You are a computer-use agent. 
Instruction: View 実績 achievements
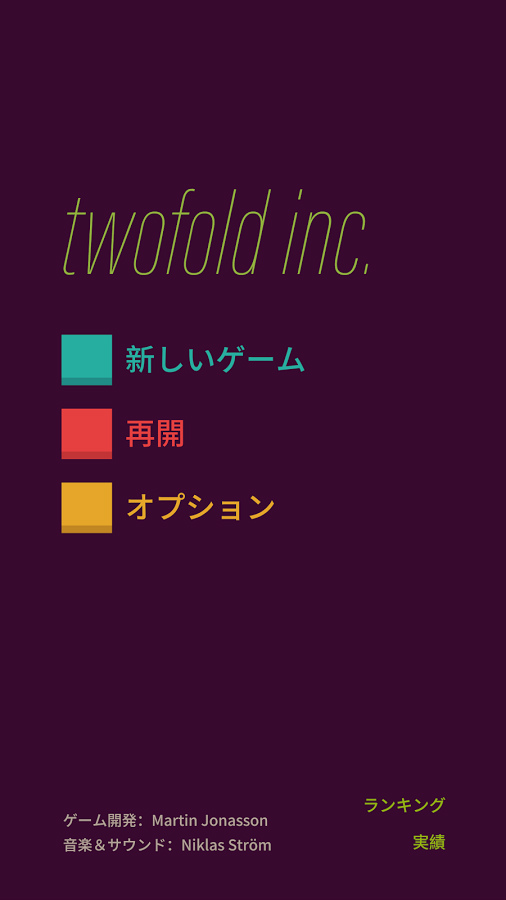point(429,843)
